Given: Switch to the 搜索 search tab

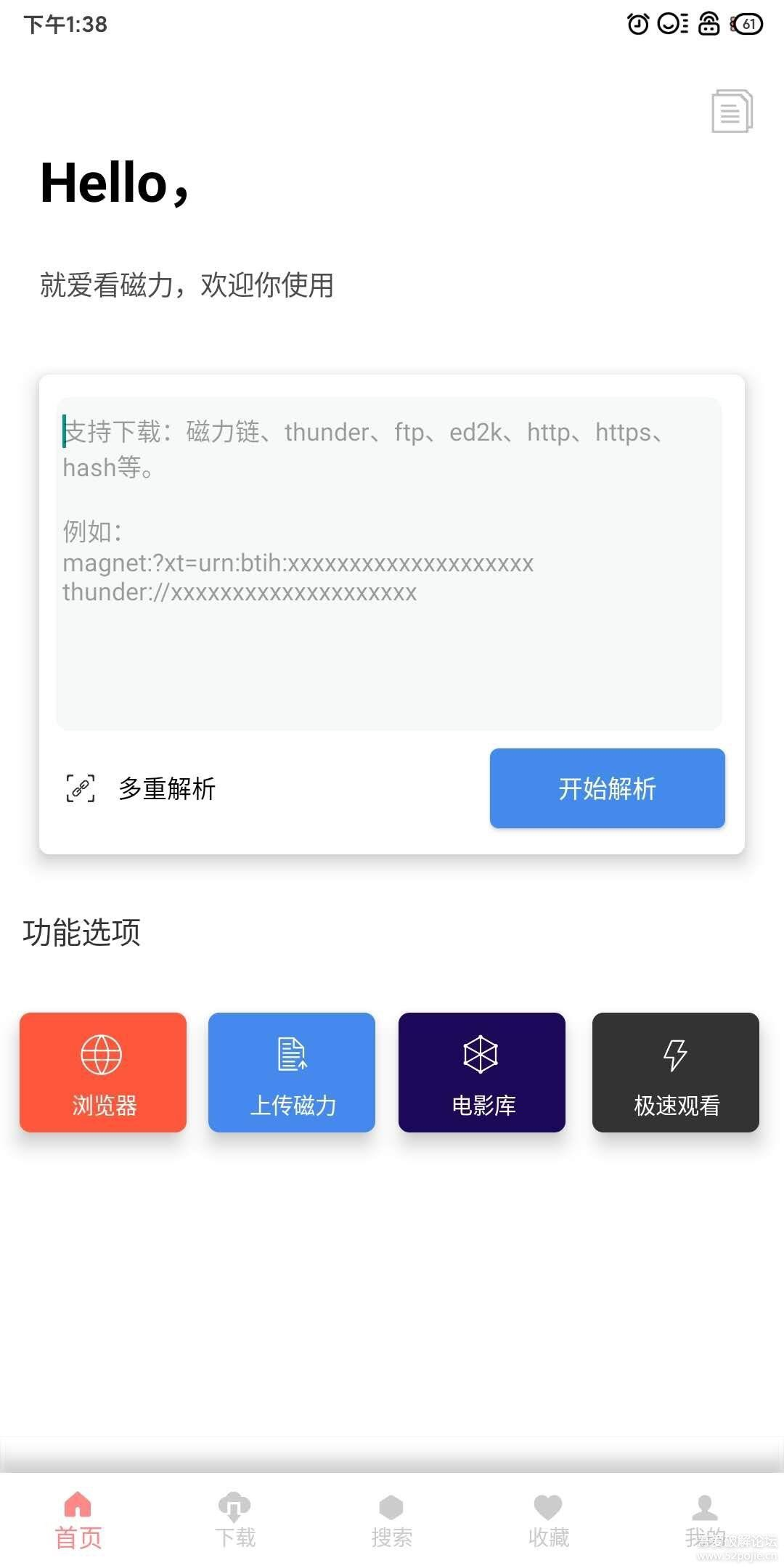Looking at the screenshot, I should 392,1522.
